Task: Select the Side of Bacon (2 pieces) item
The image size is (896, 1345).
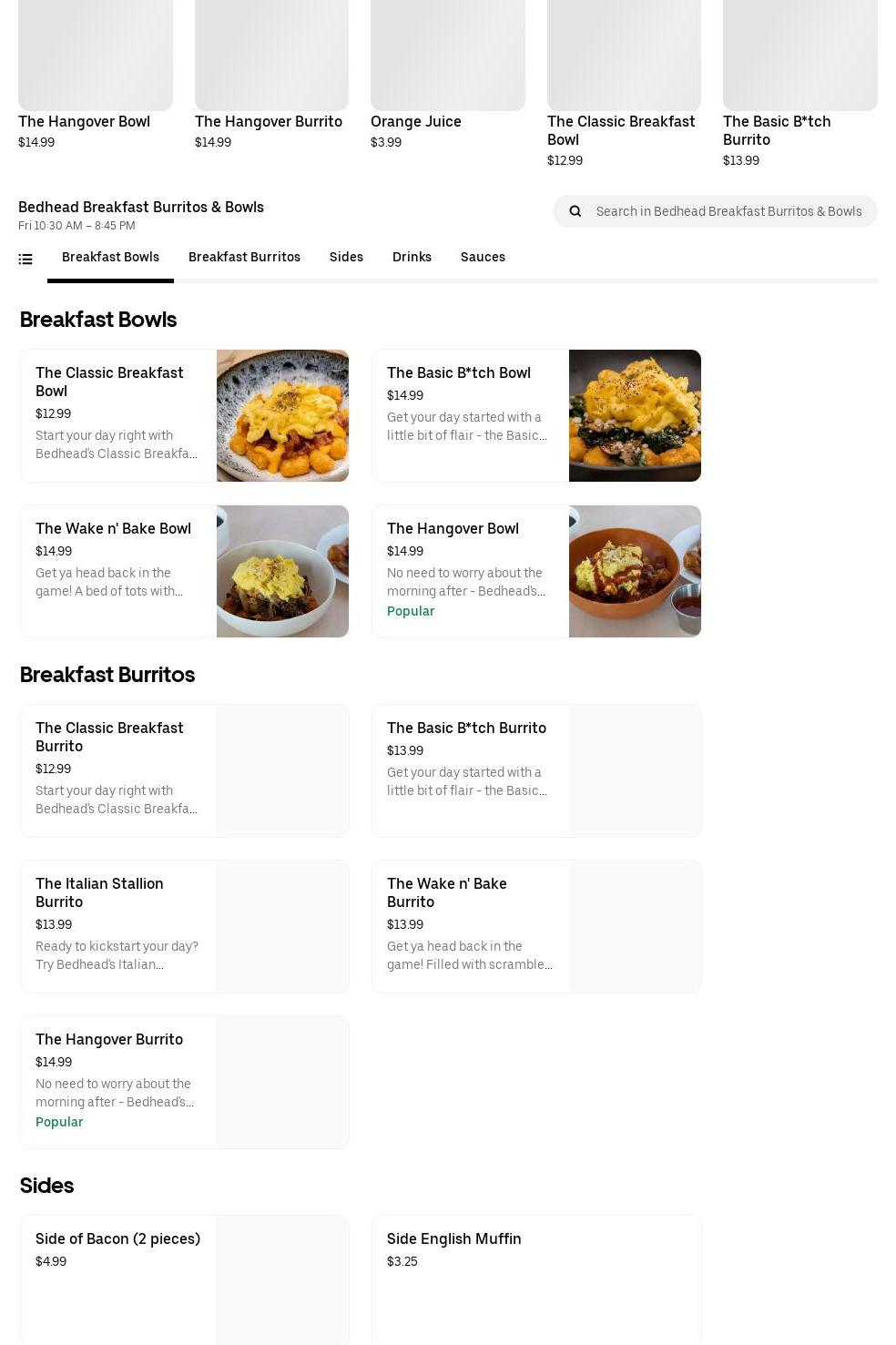Action: tap(185, 1279)
